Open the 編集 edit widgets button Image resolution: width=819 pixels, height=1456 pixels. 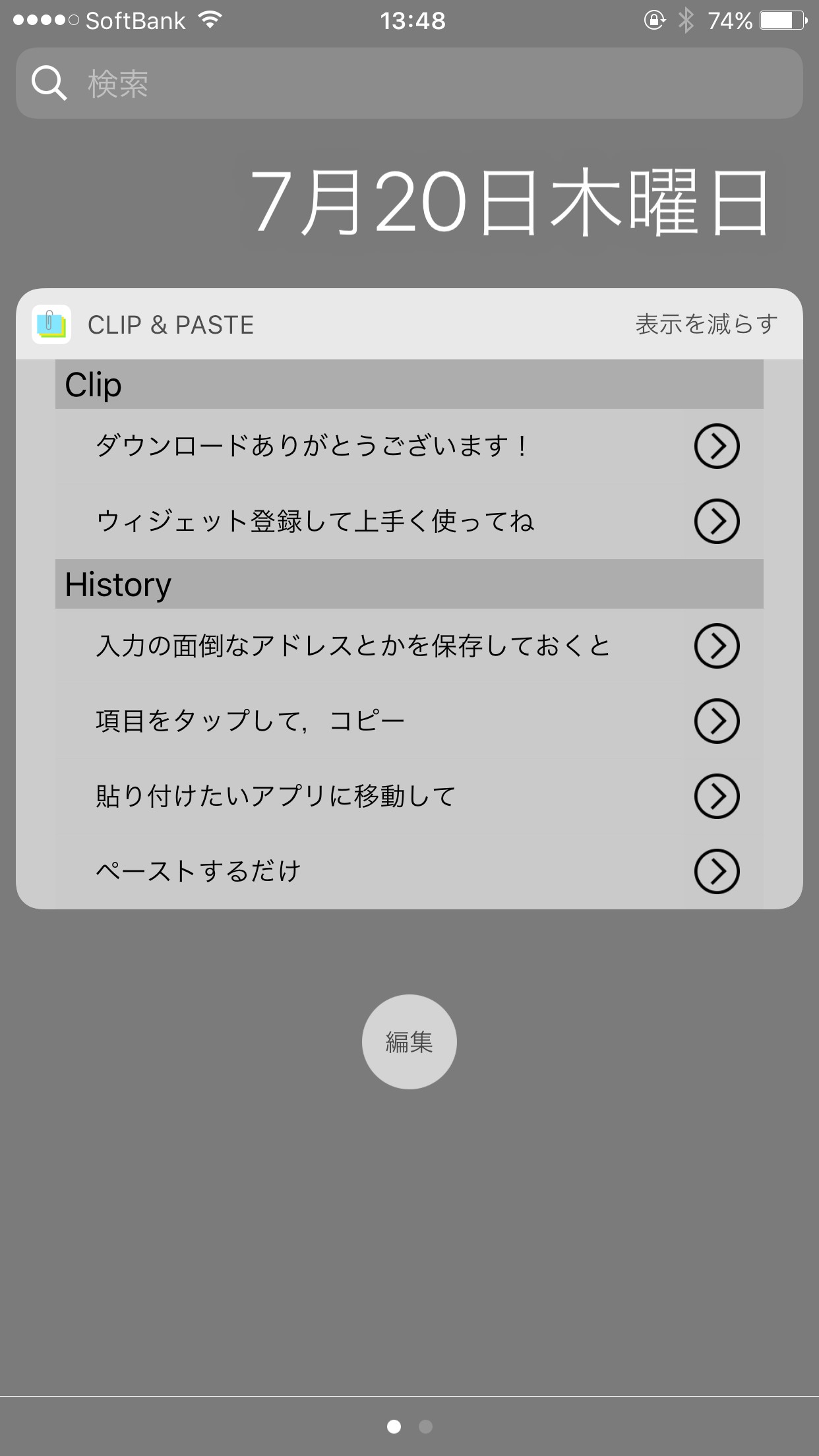[x=409, y=1042]
